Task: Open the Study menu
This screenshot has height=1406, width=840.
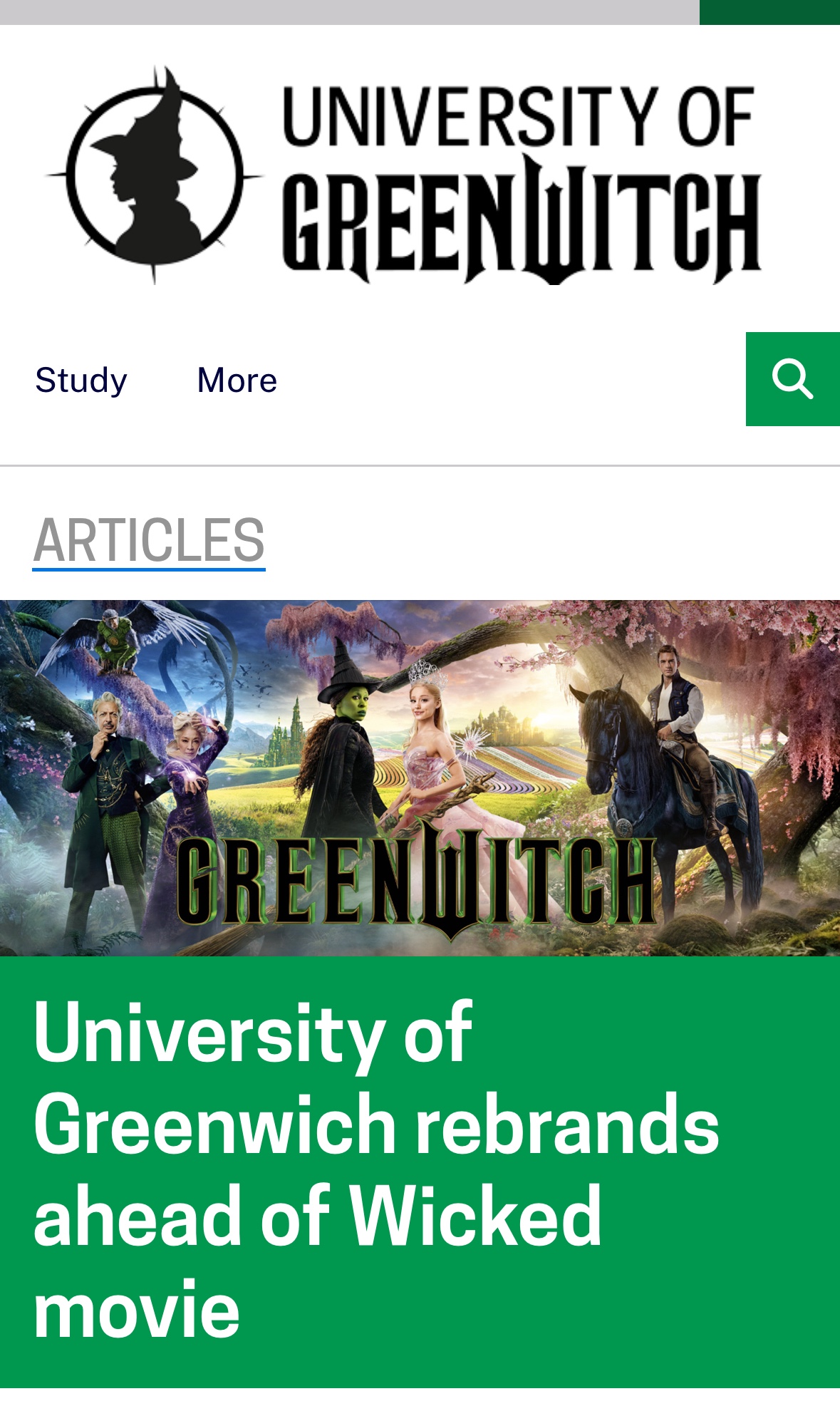Action: [x=81, y=380]
